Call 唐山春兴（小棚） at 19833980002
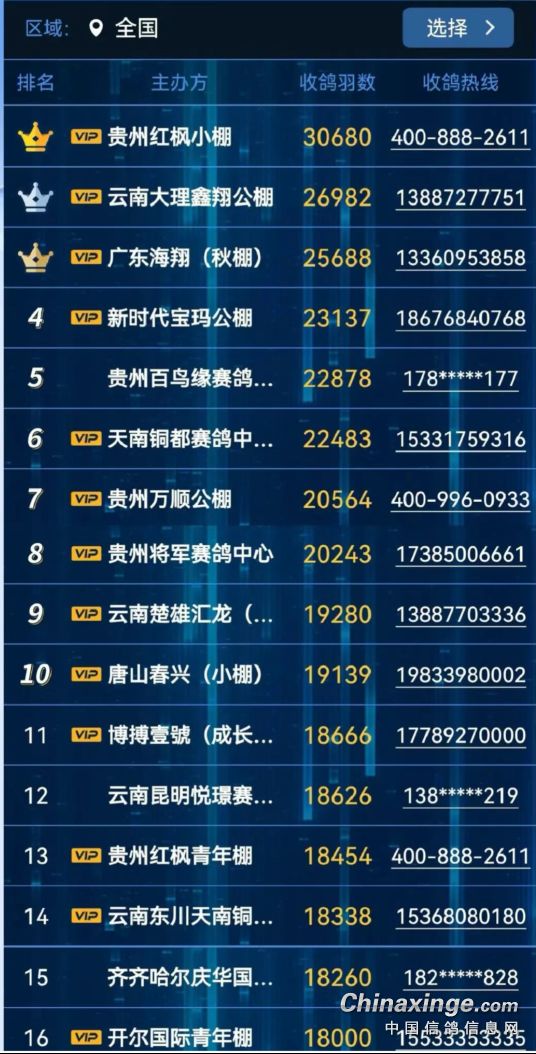Screen dimensions: 536x1054 click(x=460, y=675)
